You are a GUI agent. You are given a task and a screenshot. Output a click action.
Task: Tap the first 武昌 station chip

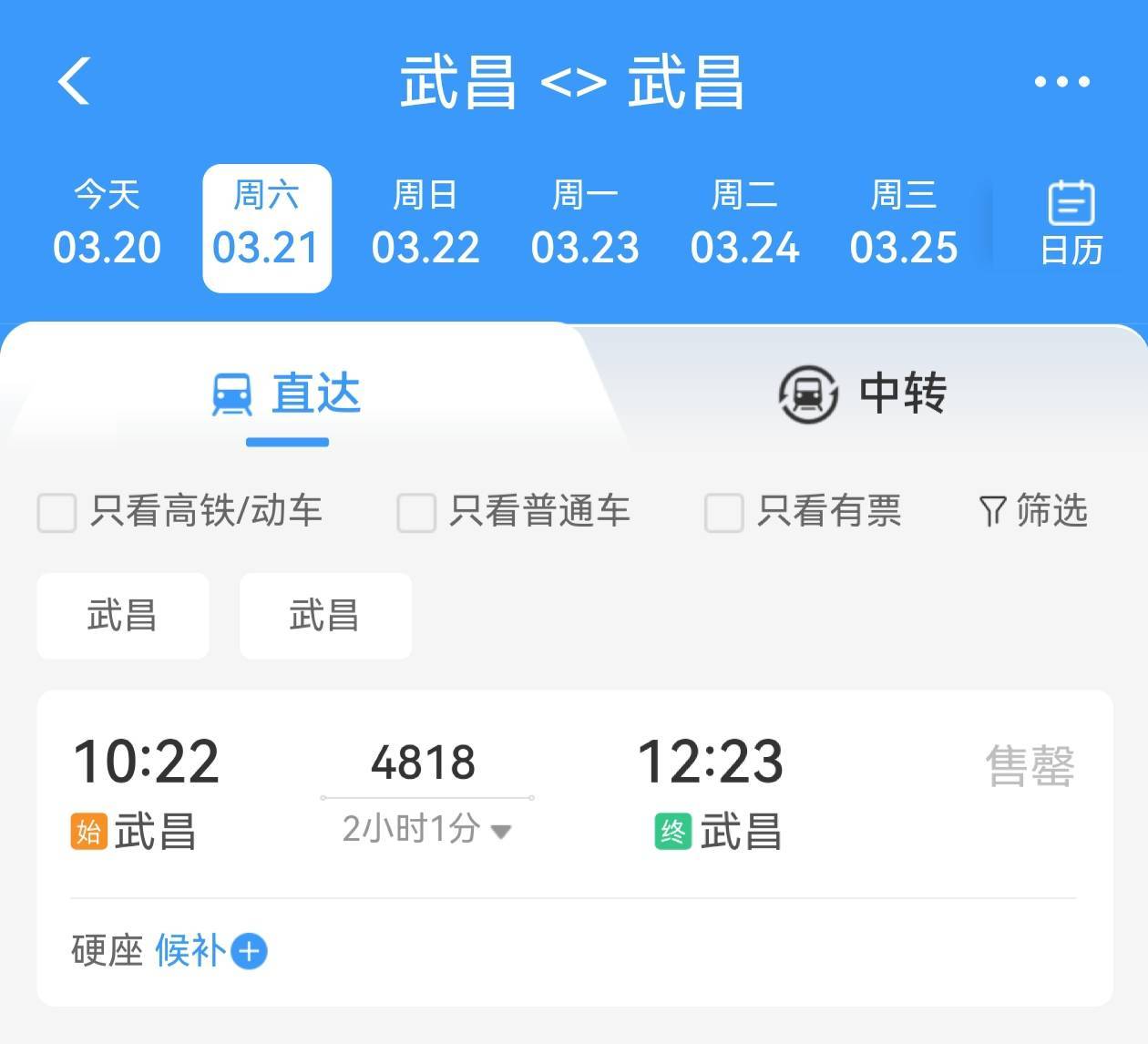coord(122,616)
